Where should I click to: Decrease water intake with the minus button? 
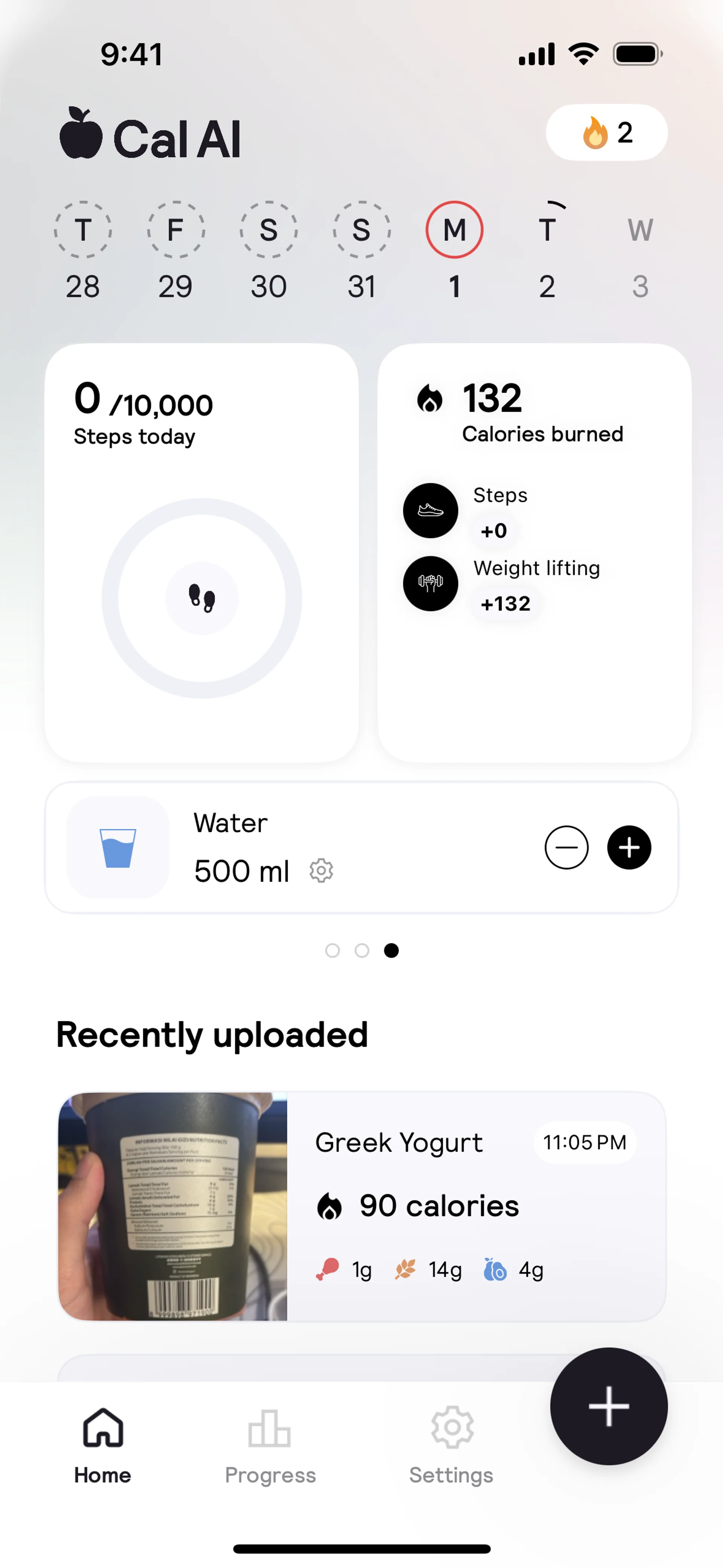pyautogui.click(x=566, y=847)
